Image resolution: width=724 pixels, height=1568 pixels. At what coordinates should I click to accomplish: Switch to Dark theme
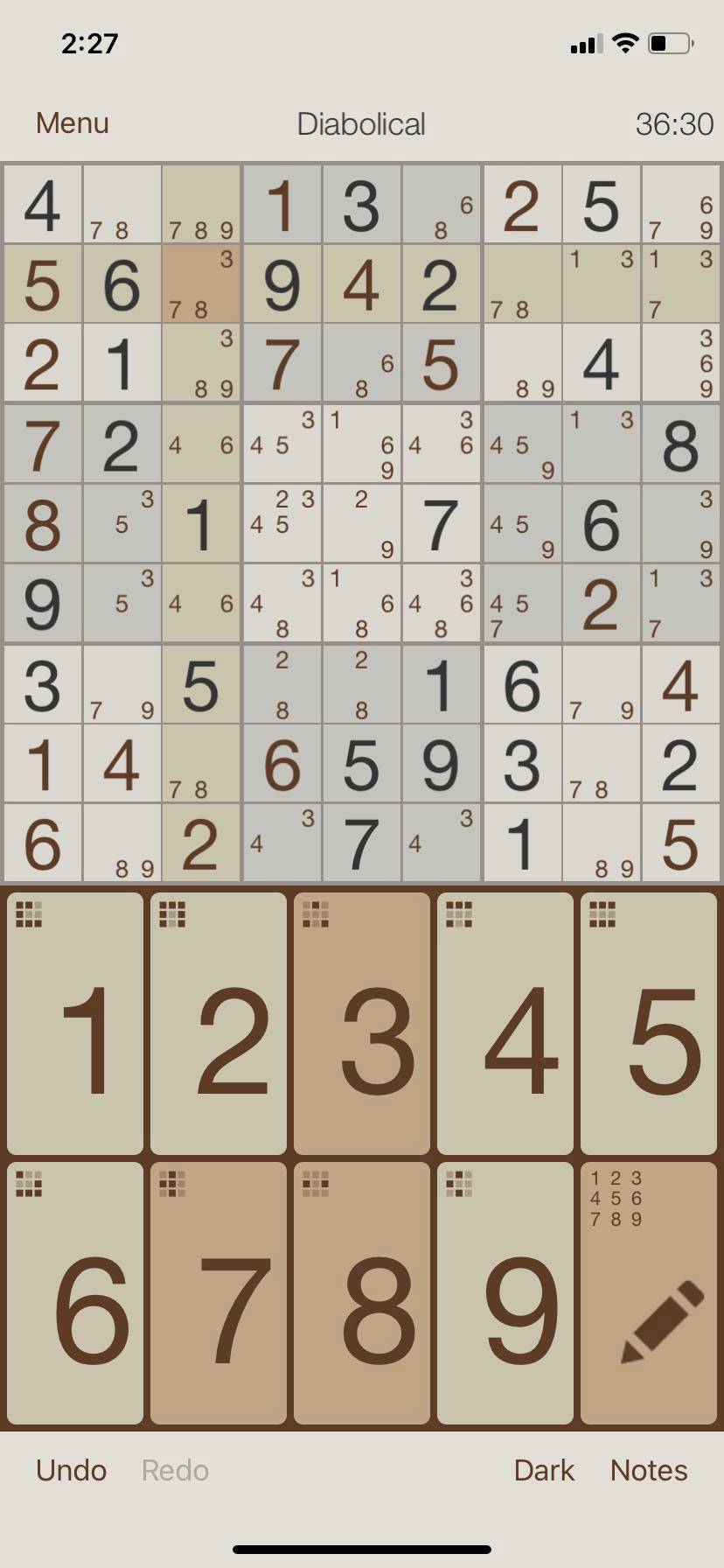544,1470
